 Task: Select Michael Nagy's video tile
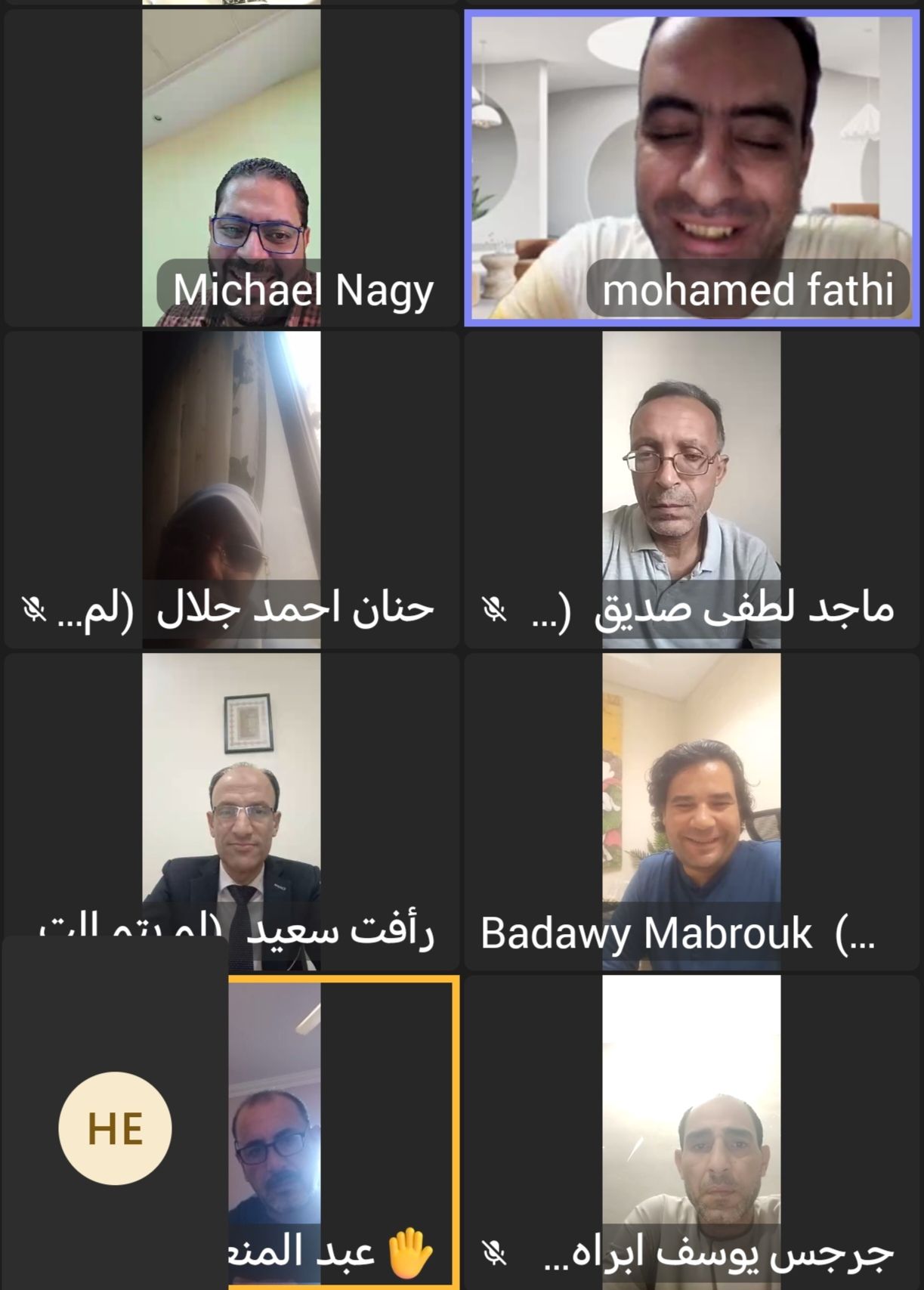point(231,168)
